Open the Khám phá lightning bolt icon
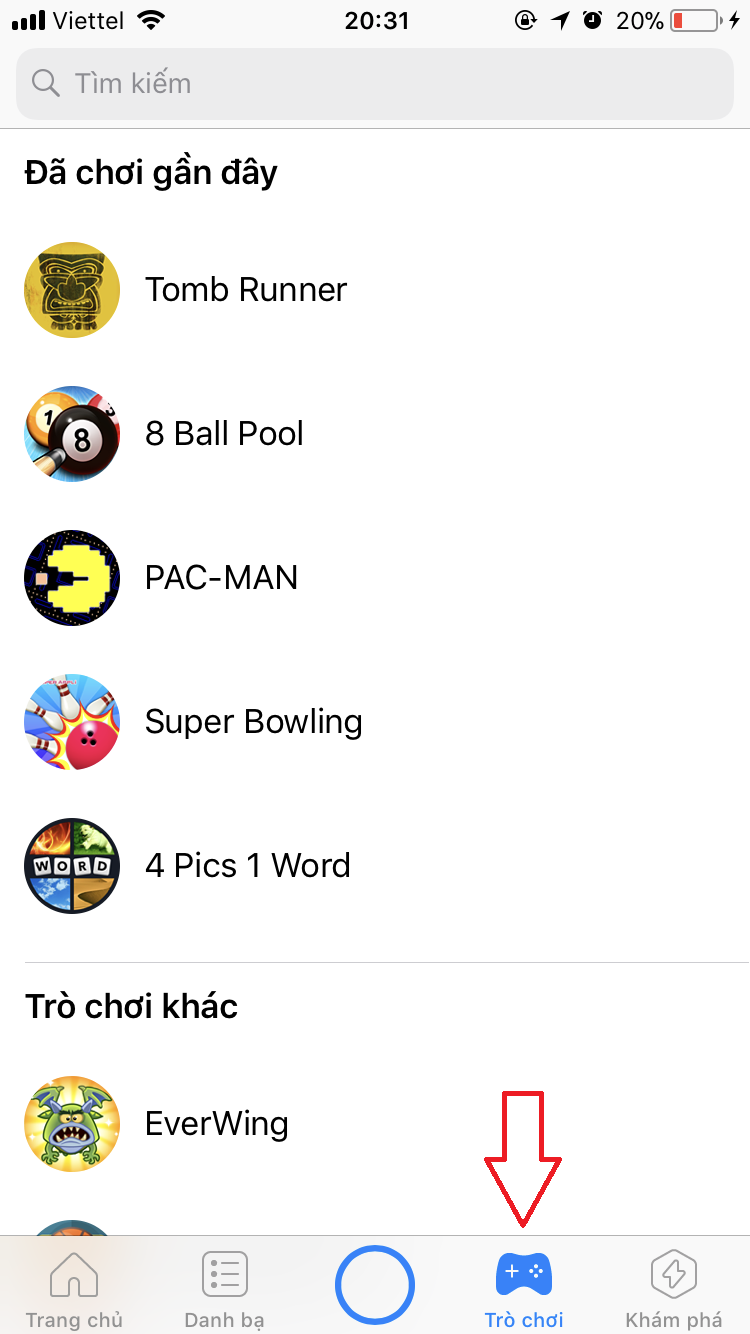 pyautogui.click(x=673, y=1272)
